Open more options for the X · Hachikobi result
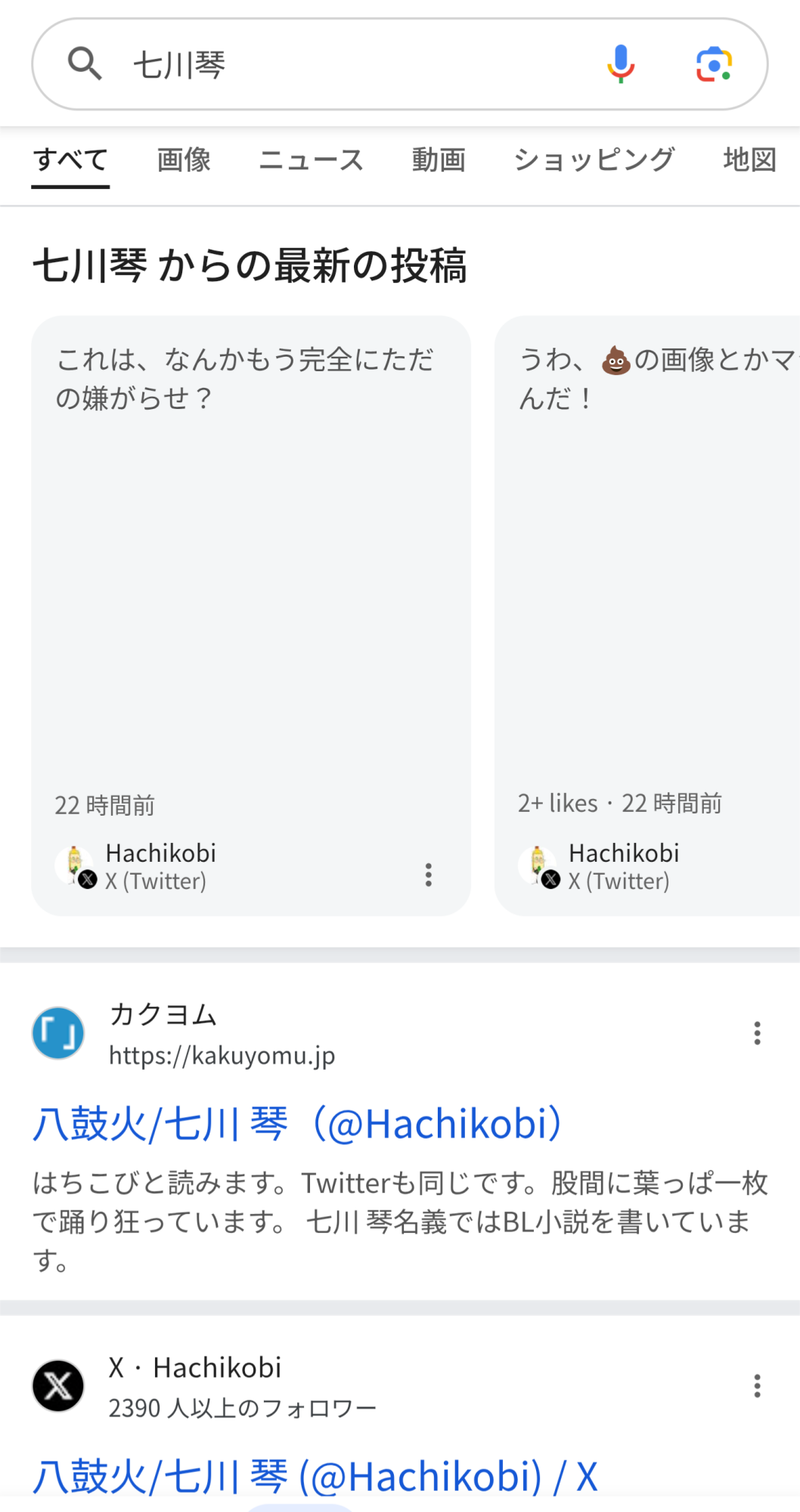The image size is (800, 1512). (757, 1386)
